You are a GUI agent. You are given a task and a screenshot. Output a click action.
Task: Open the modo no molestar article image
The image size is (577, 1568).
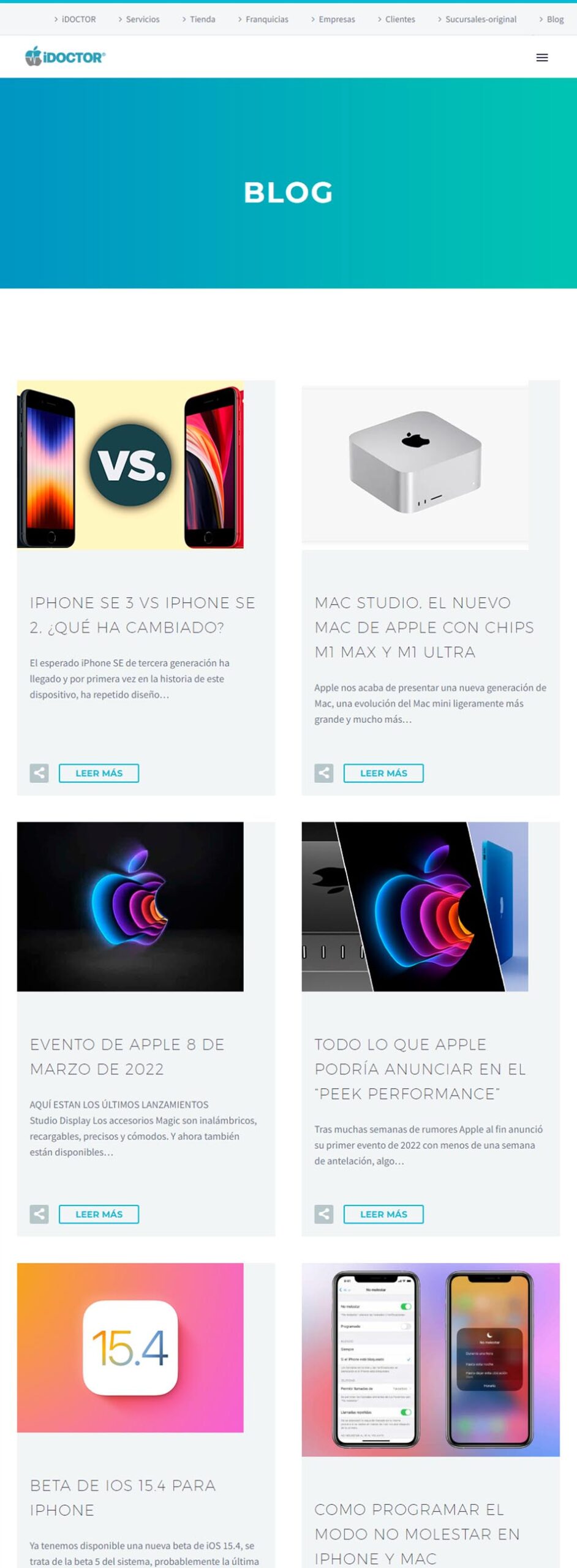click(x=431, y=1360)
